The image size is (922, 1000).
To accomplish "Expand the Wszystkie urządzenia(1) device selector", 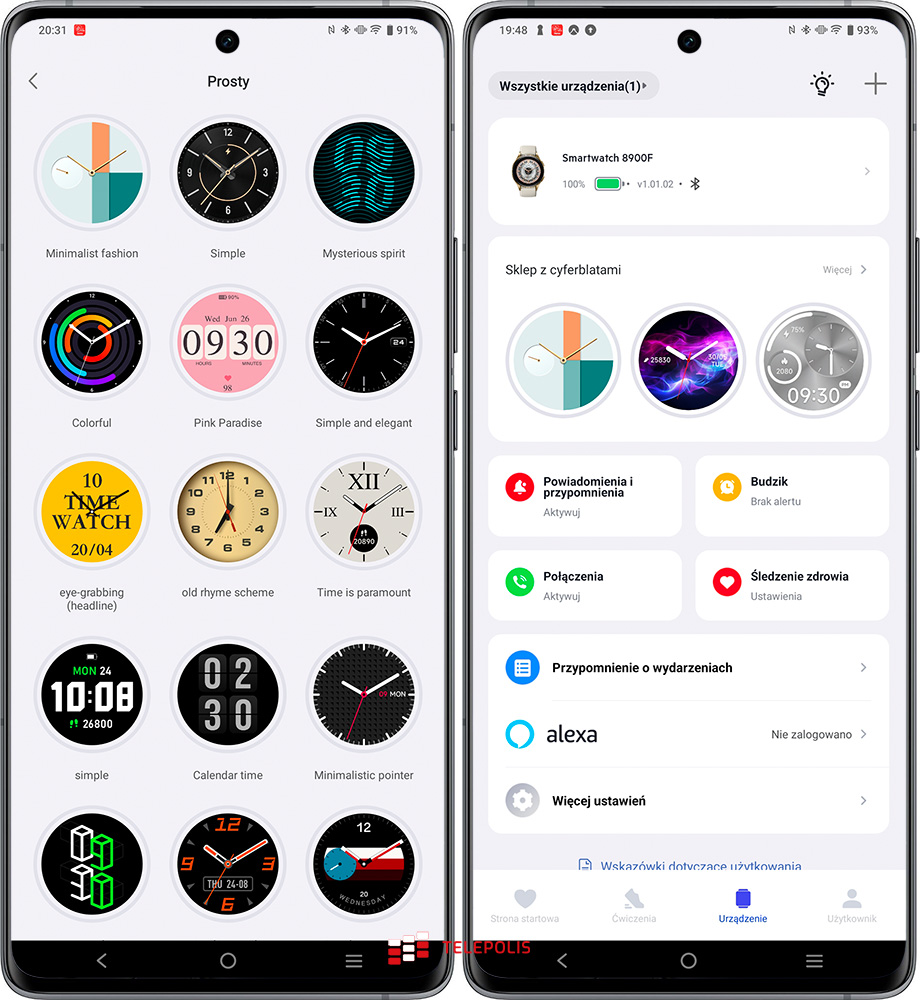I will 573,86.
